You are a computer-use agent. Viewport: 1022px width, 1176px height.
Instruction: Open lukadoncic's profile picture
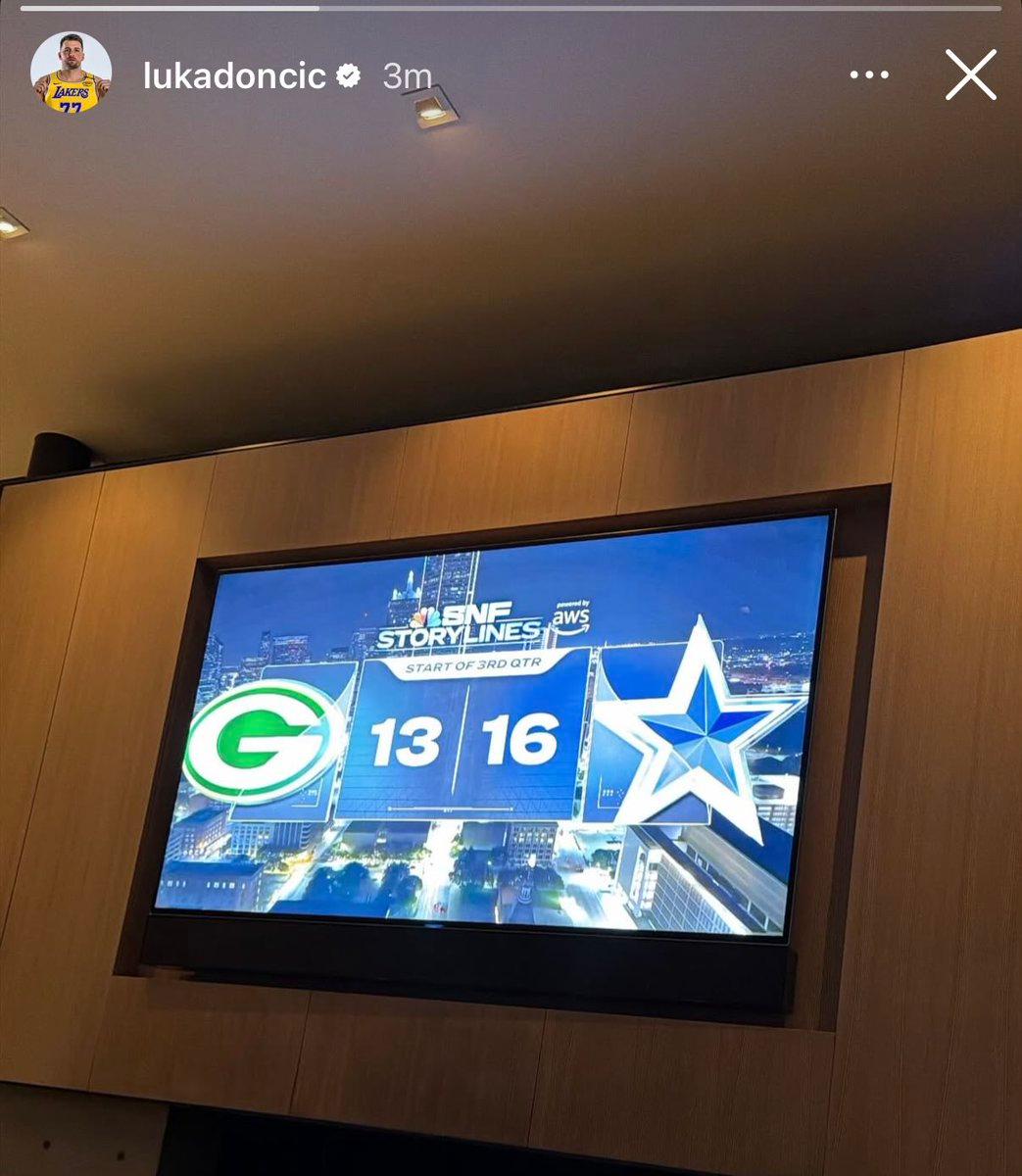coord(71,74)
